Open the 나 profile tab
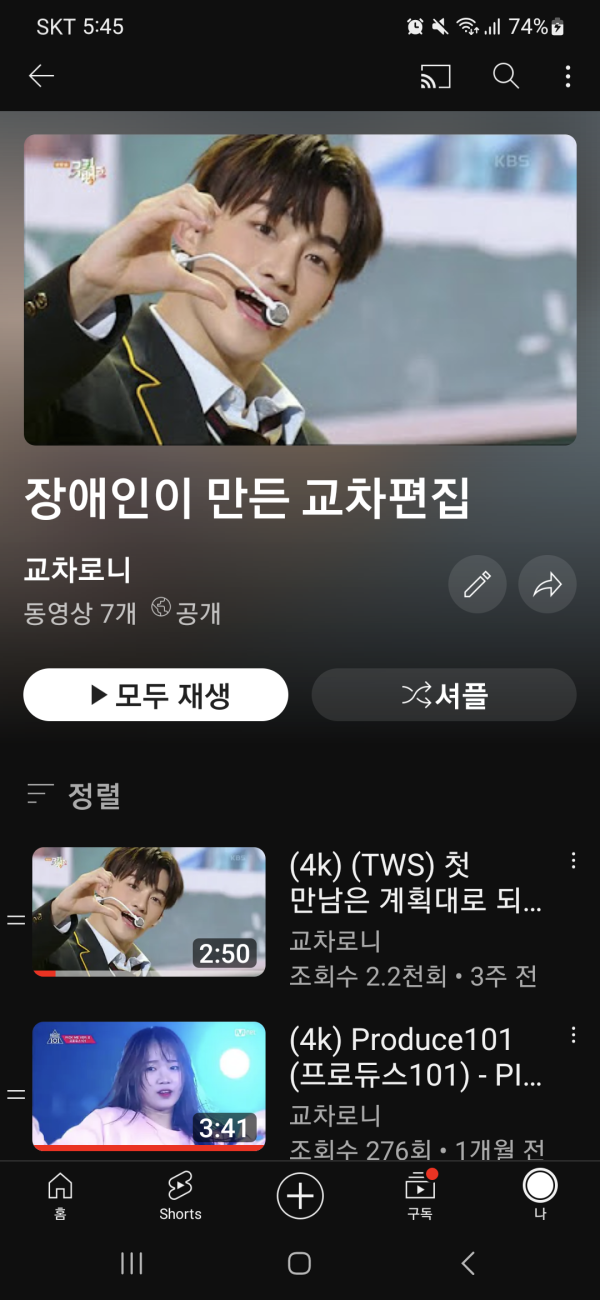This screenshot has width=600, height=1300. tap(540, 1197)
